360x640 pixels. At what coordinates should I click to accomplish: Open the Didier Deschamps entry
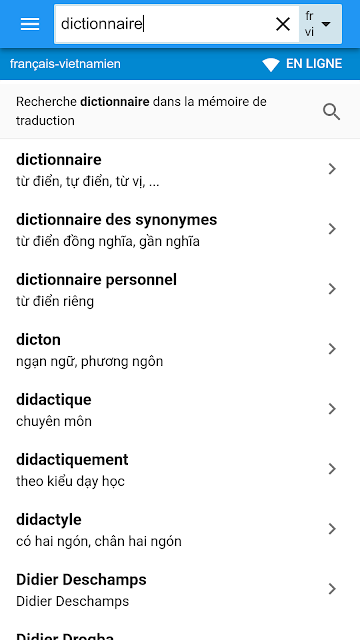pyautogui.click(x=180, y=589)
